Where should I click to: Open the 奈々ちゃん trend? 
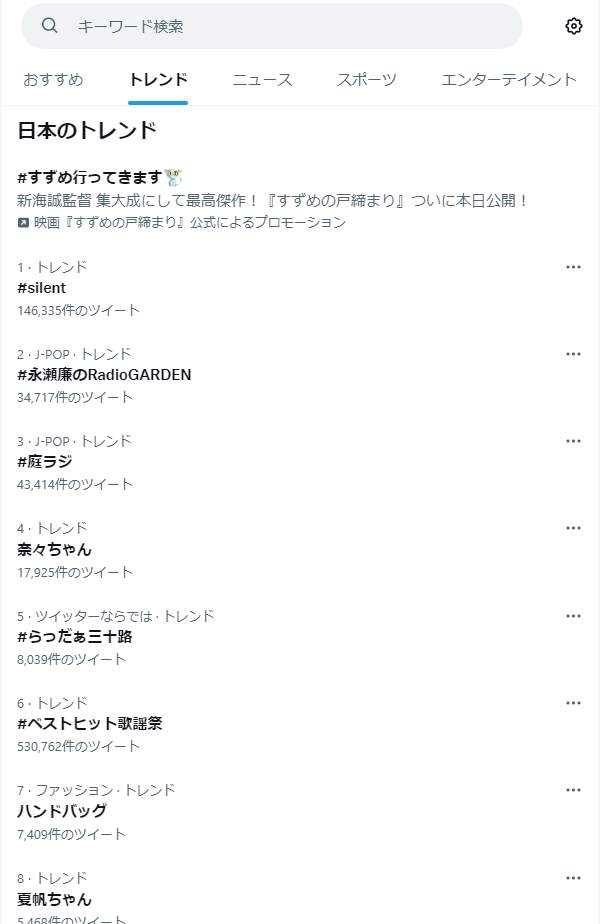point(54,549)
